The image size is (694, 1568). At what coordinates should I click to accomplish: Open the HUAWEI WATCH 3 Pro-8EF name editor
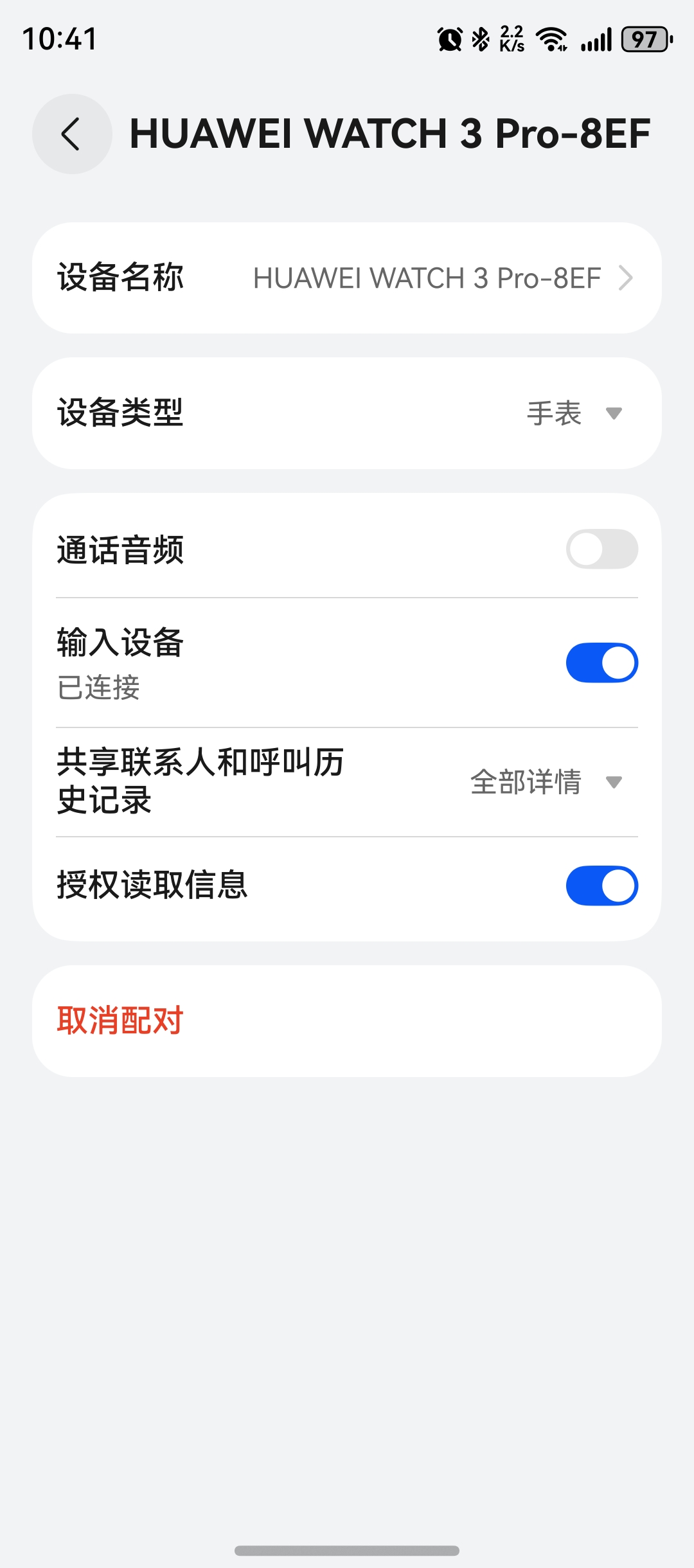pyautogui.click(x=426, y=278)
